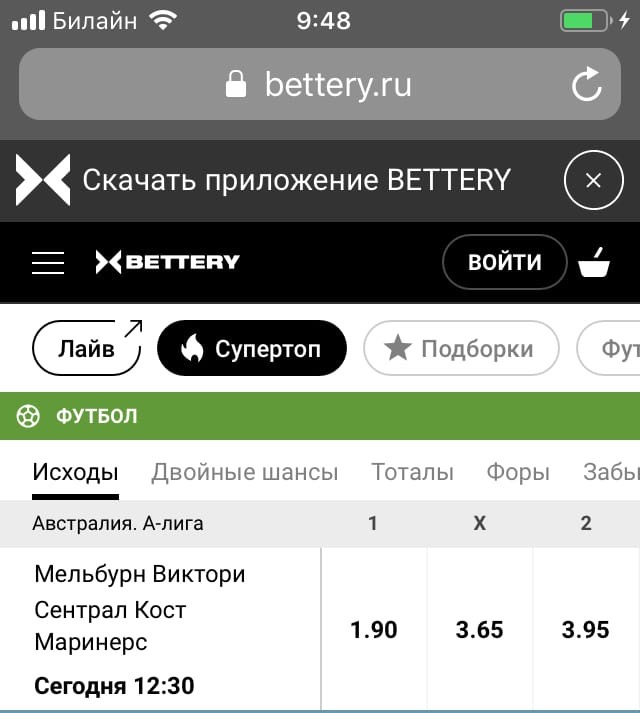
Task: Select the Исходы tab
Action: click(75, 472)
